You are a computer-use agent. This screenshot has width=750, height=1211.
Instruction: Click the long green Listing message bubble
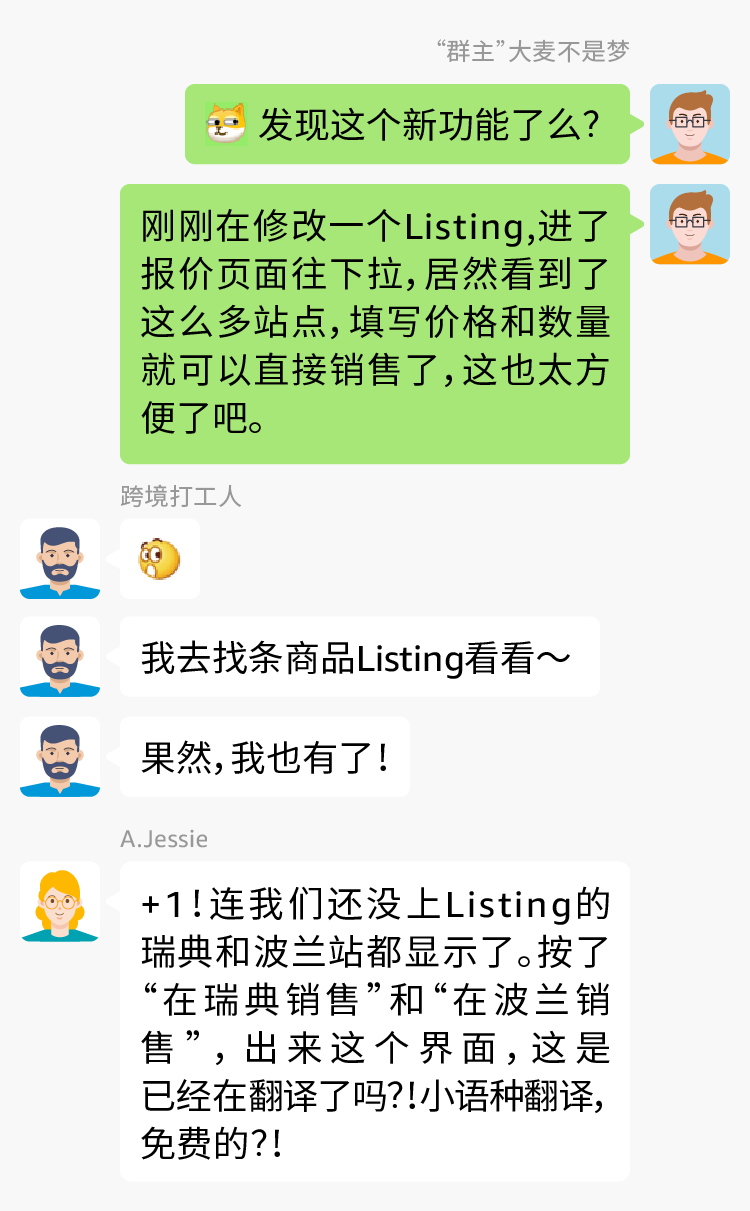point(375,322)
